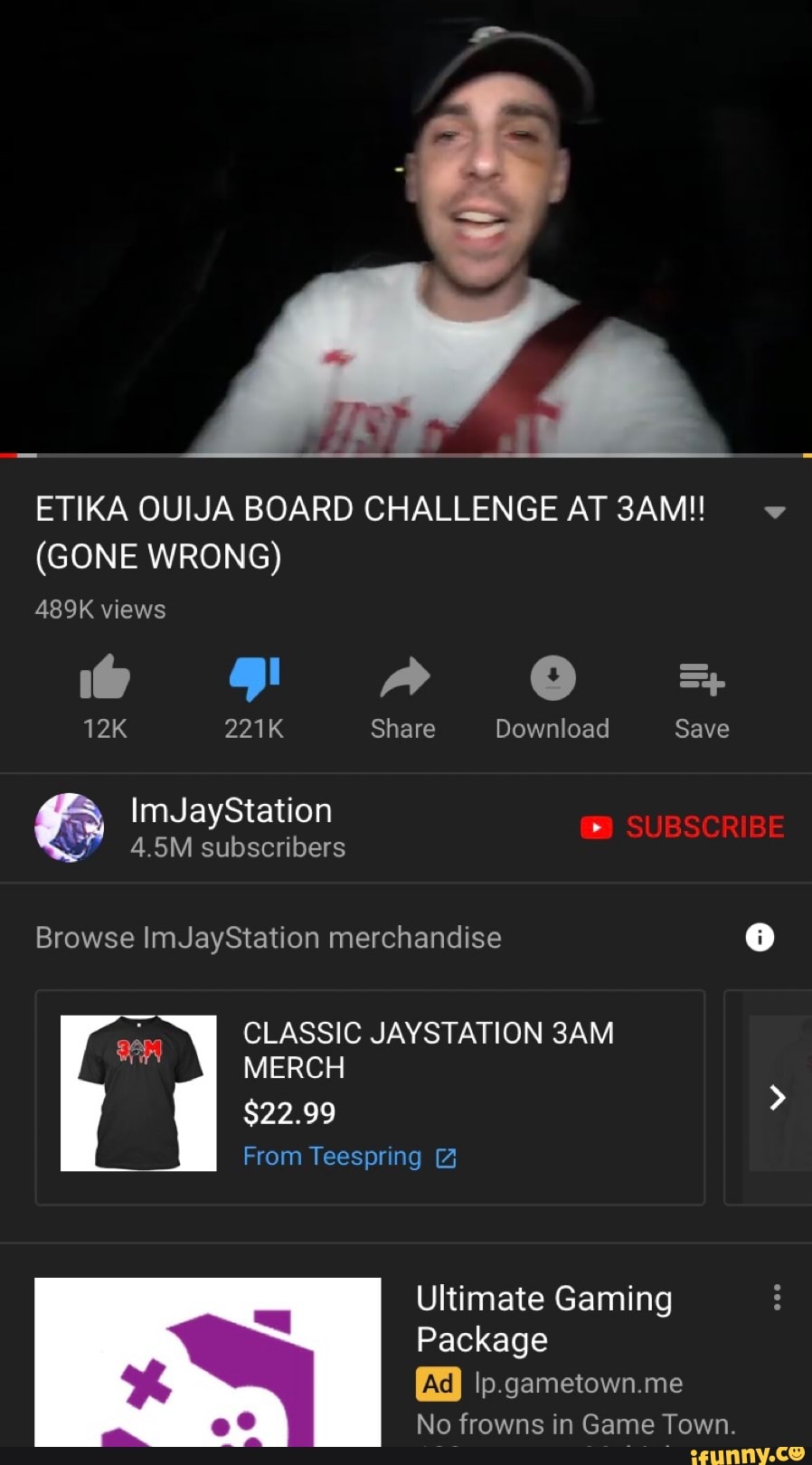Open the ad options three-dot menu
812x1465 pixels.
click(776, 1297)
